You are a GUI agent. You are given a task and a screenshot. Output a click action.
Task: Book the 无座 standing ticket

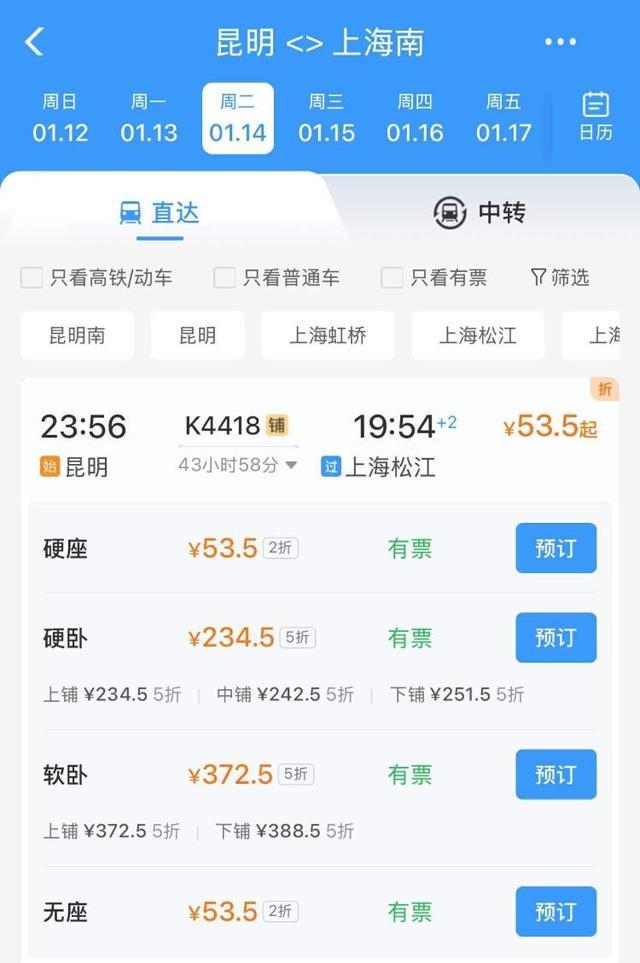click(x=556, y=912)
